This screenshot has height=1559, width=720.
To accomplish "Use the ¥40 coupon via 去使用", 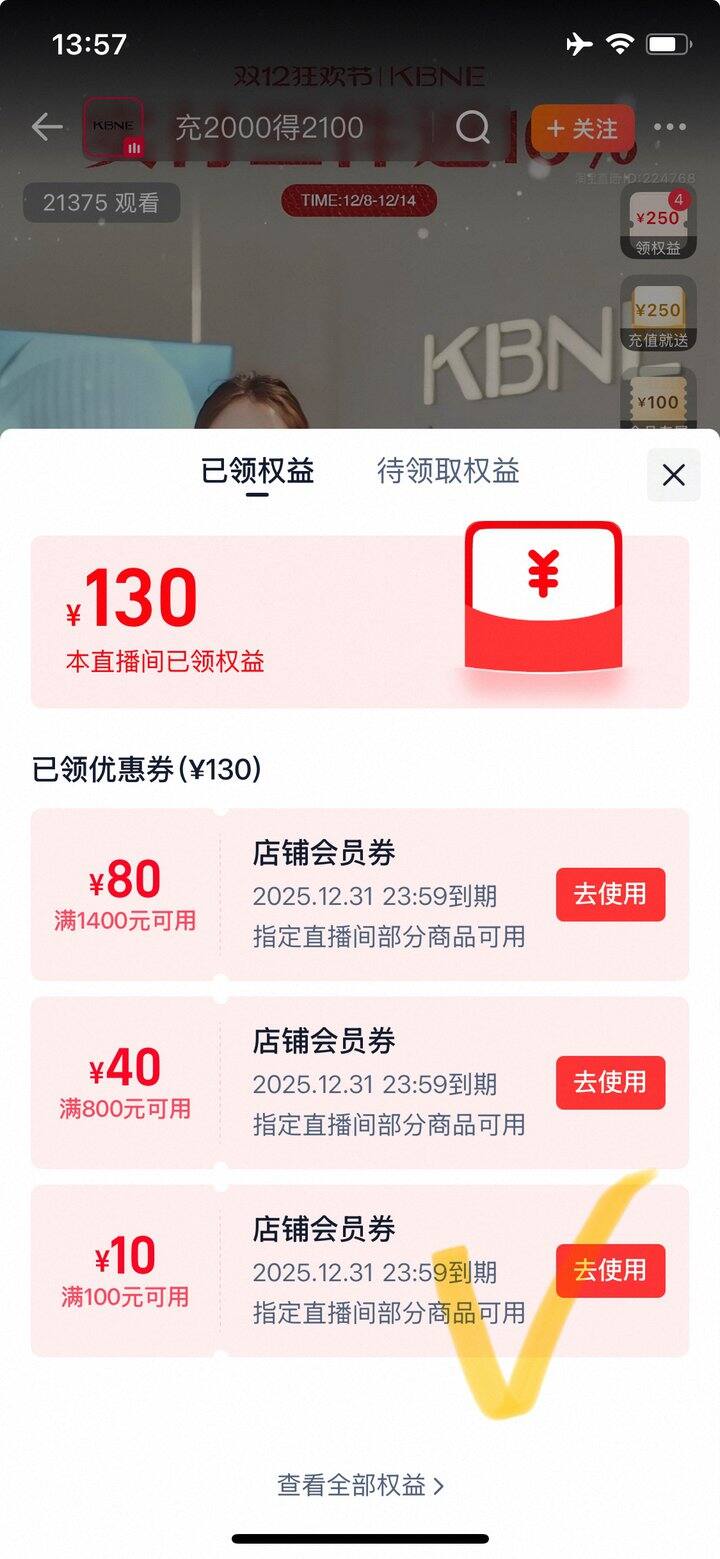I will click(x=610, y=1082).
